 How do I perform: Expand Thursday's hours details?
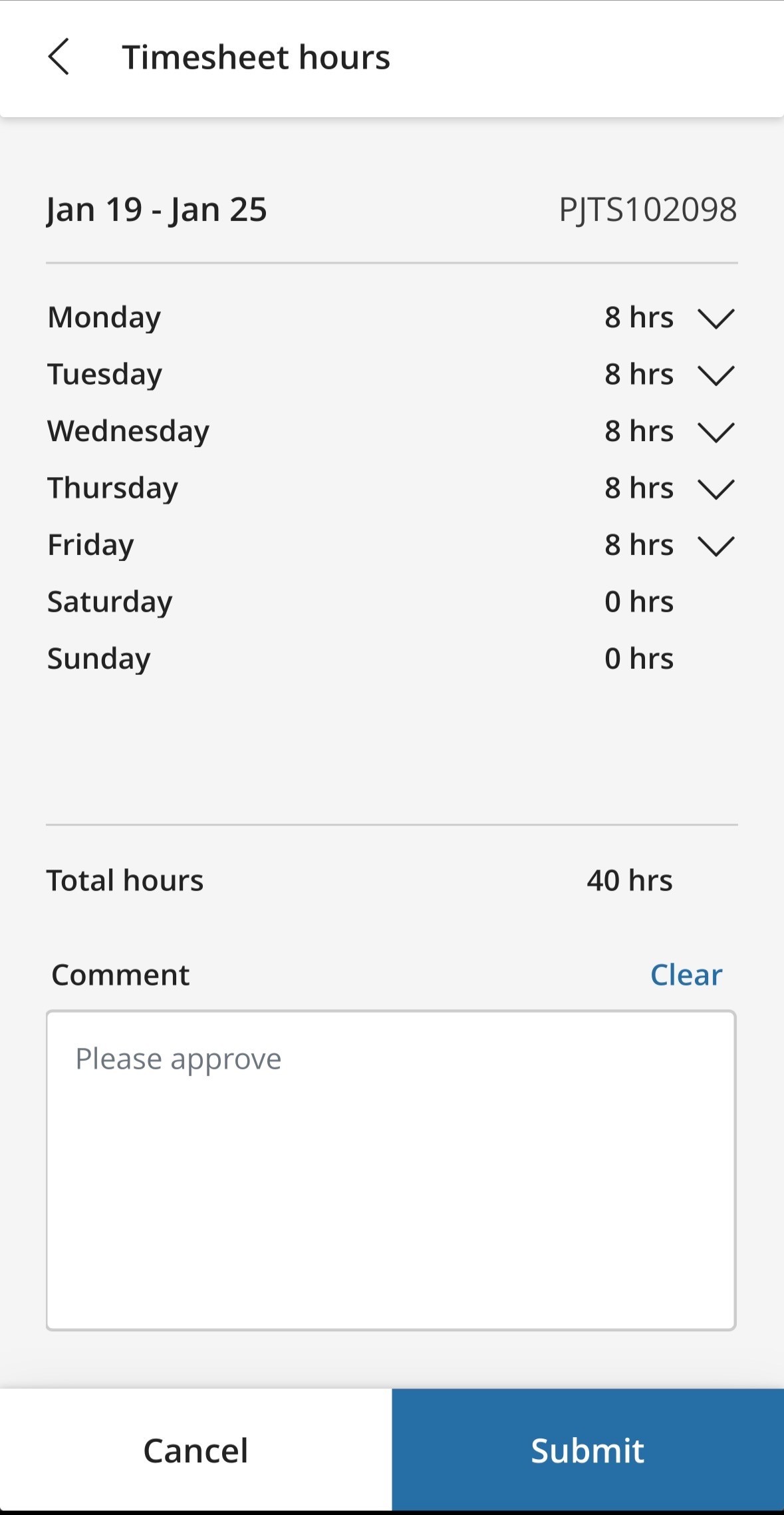tap(716, 489)
